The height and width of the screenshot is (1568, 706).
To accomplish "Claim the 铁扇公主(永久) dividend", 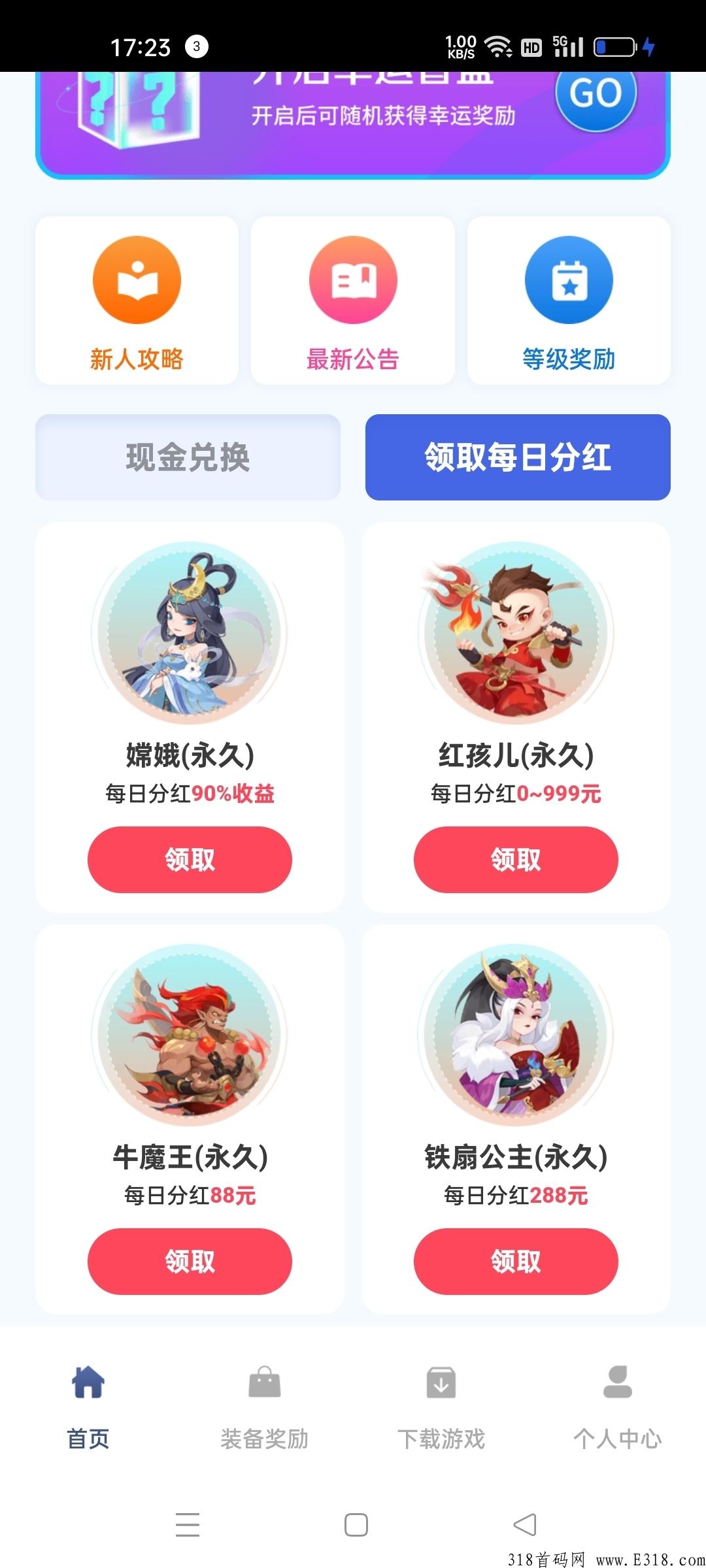I will [516, 1261].
